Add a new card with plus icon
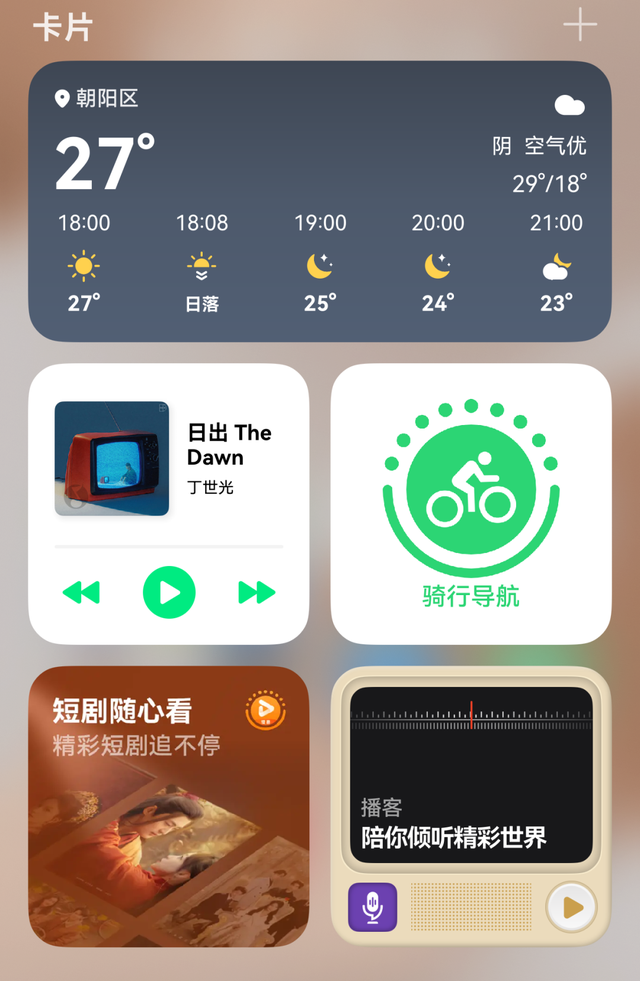This screenshot has width=640, height=981. [580, 25]
